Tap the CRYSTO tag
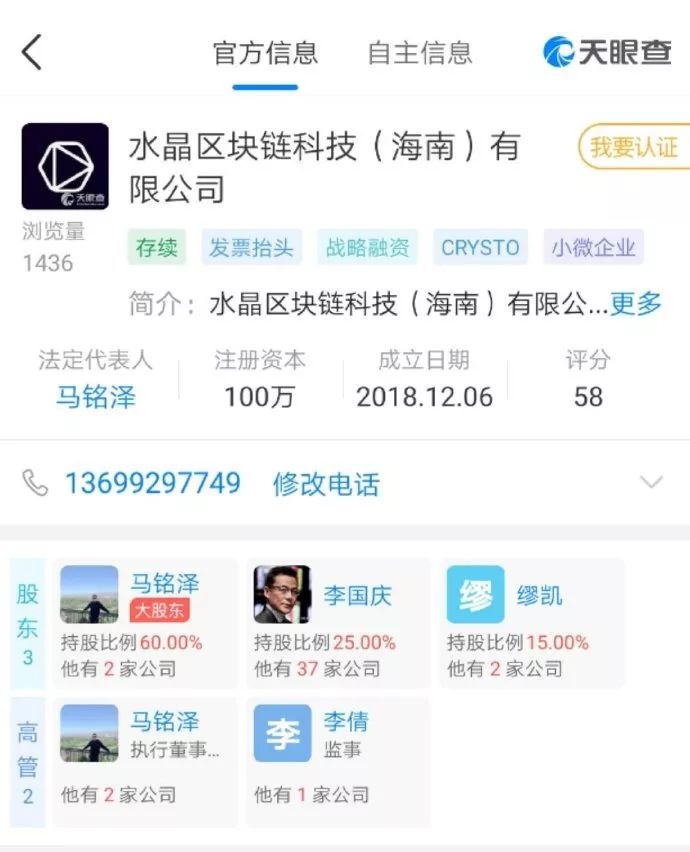The height and width of the screenshot is (852, 690). (x=480, y=248)
